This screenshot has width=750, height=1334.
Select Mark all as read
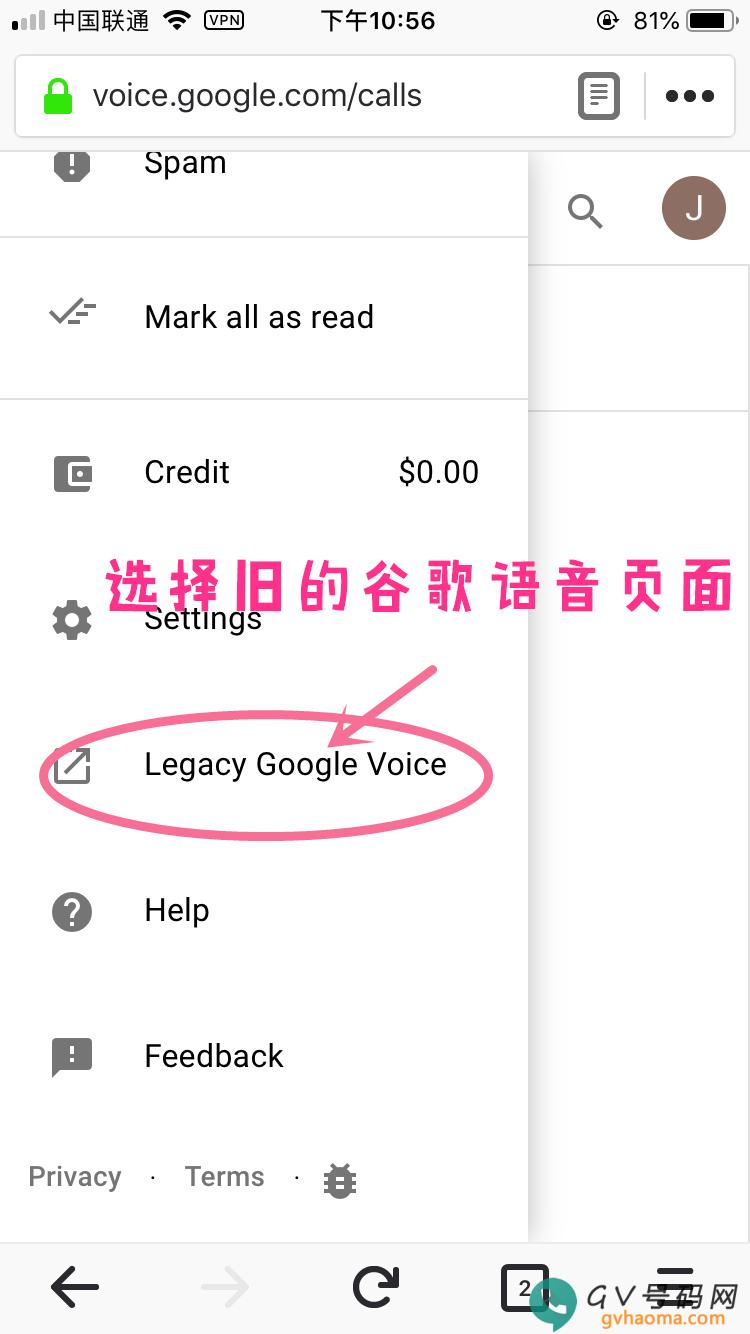264,317
